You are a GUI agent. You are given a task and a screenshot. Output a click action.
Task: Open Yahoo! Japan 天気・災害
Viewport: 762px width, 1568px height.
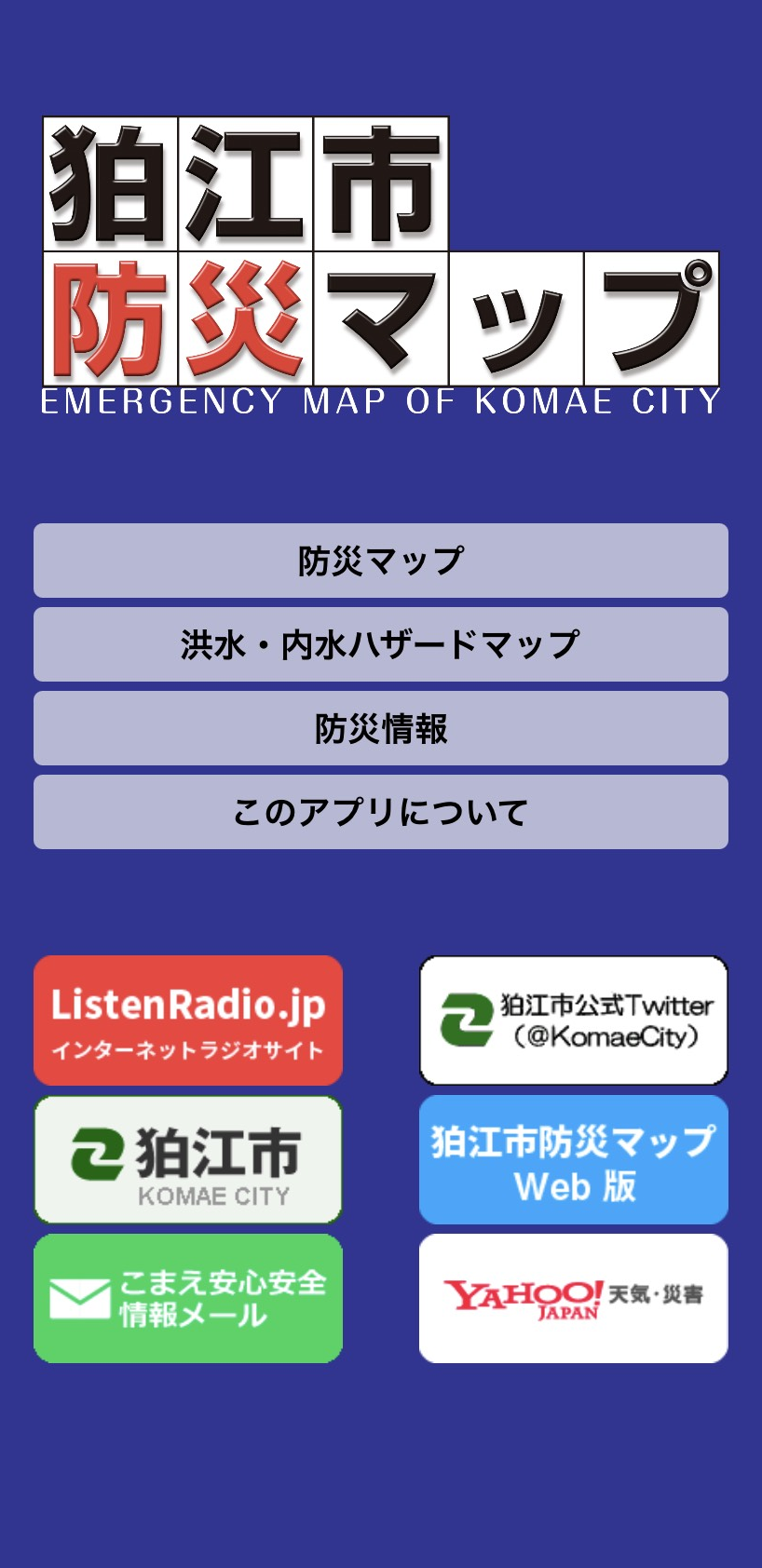[573, 1299]
